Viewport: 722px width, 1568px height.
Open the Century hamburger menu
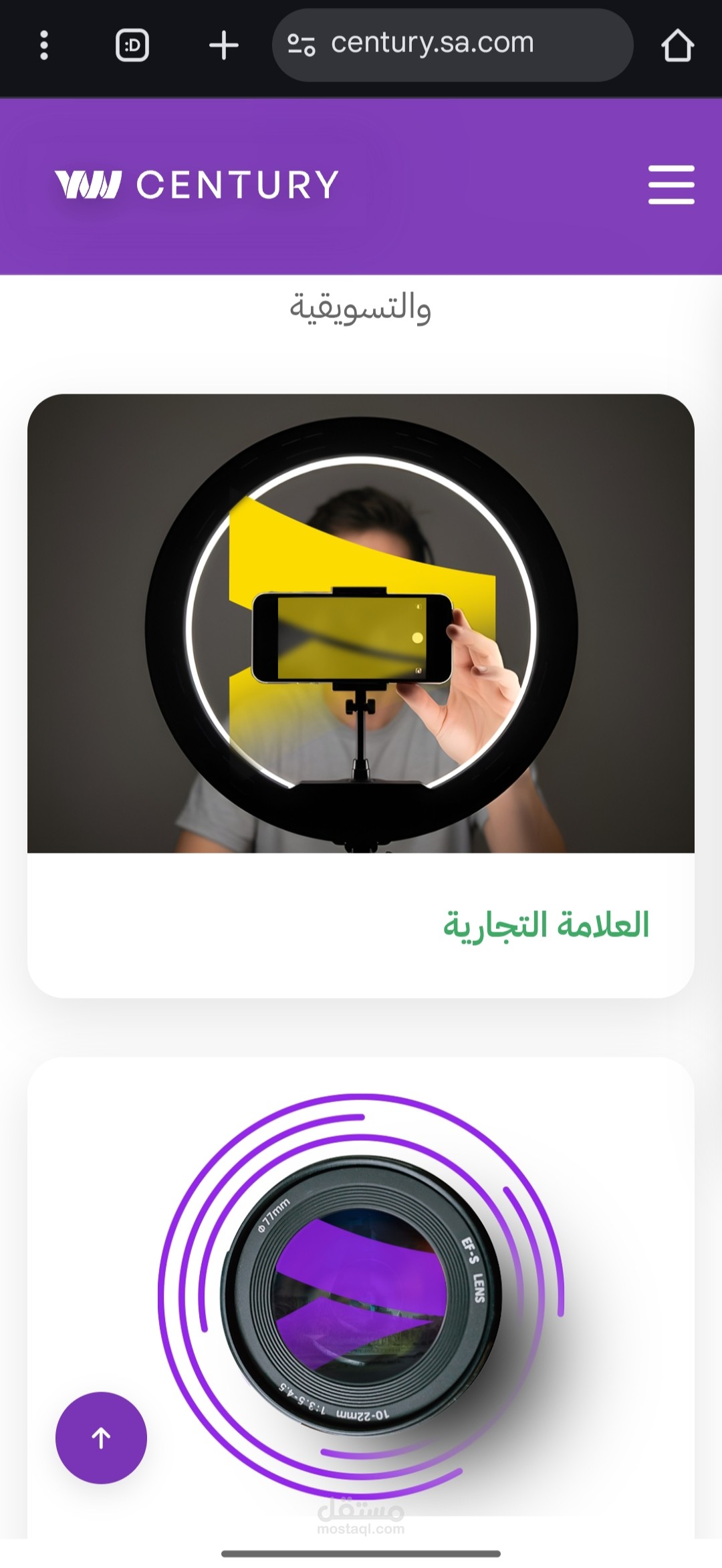(x=671, y=184)
